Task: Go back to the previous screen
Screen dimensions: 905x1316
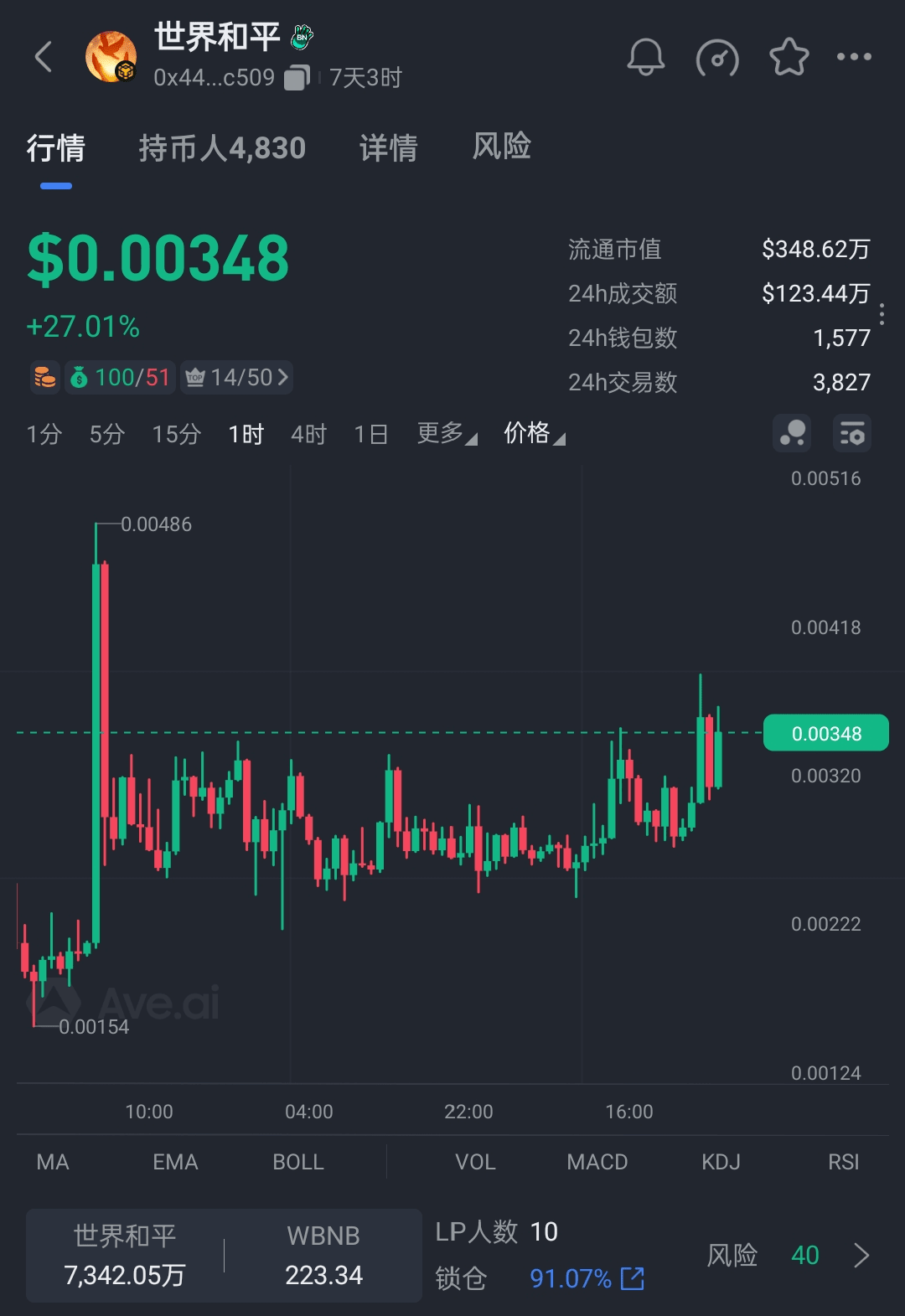Action: pyautogui.click(x=44, y=57)
